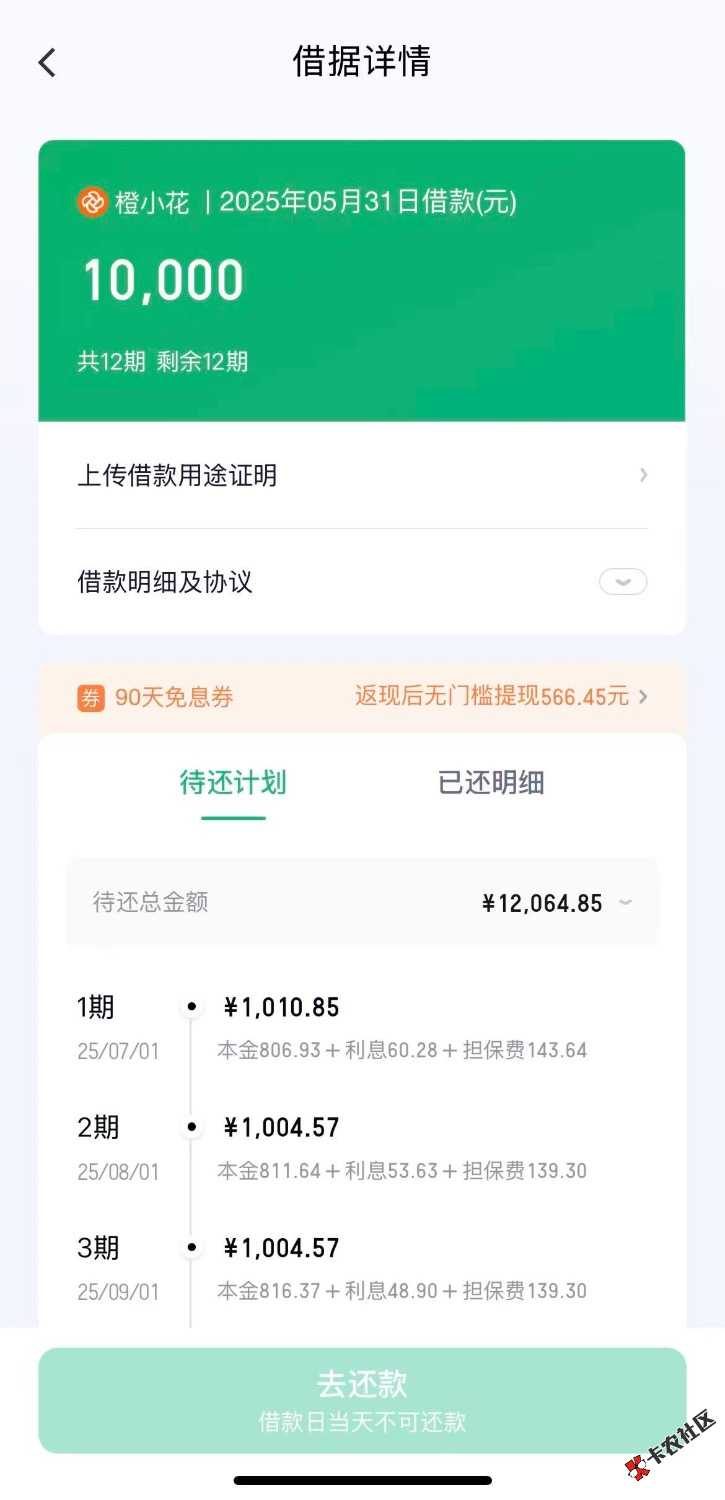Open 上传借款用途证明 row
The width and height of the screenshot is (725, 1500).
point(362,476)
